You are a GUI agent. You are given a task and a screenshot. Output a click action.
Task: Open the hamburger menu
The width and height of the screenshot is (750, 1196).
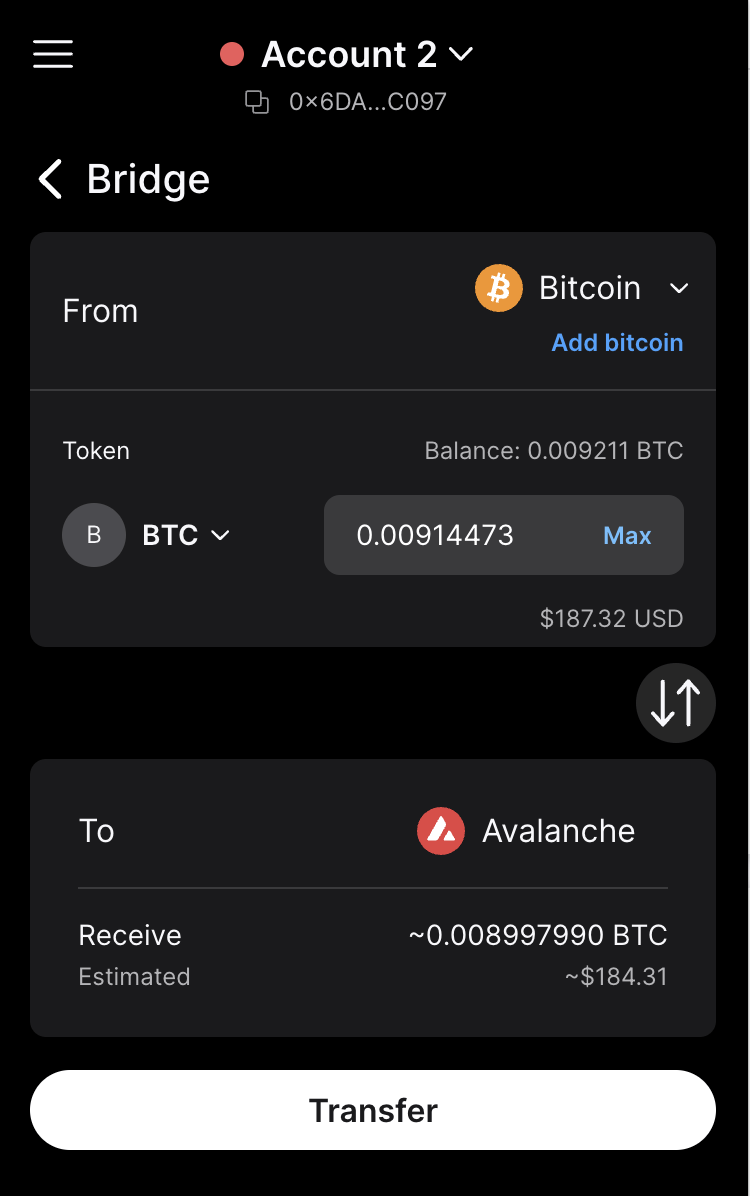(52, 54)
